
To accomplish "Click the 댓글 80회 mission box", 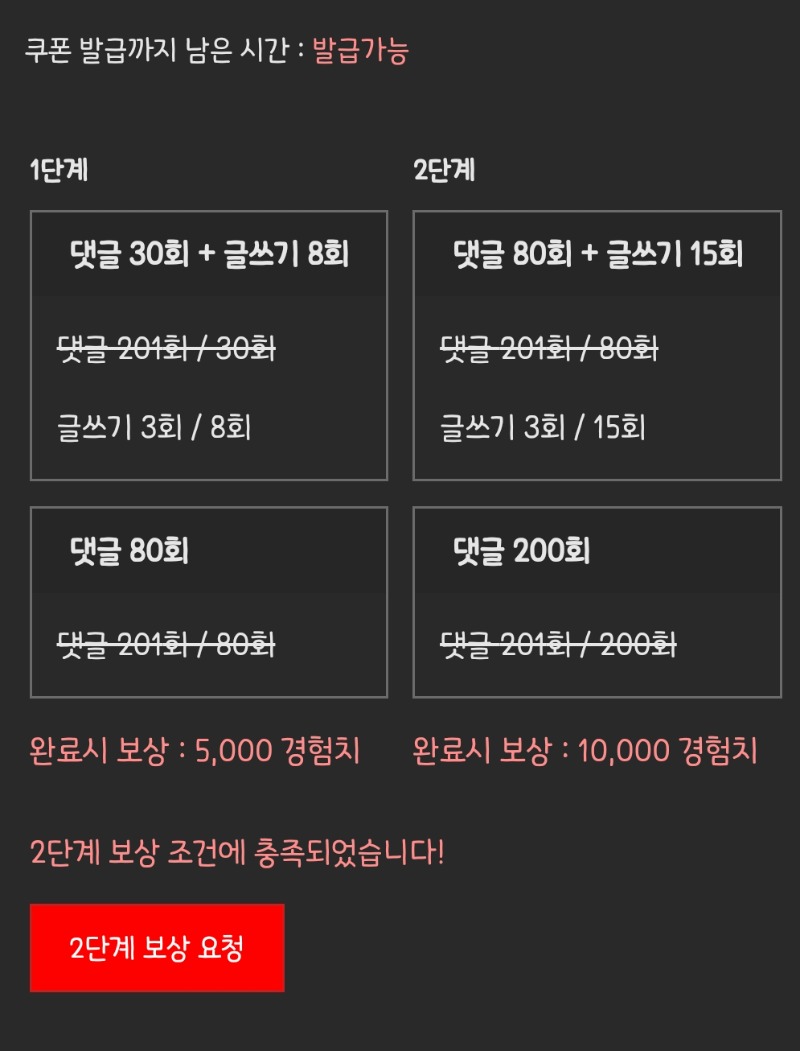I will click(209, 602).
